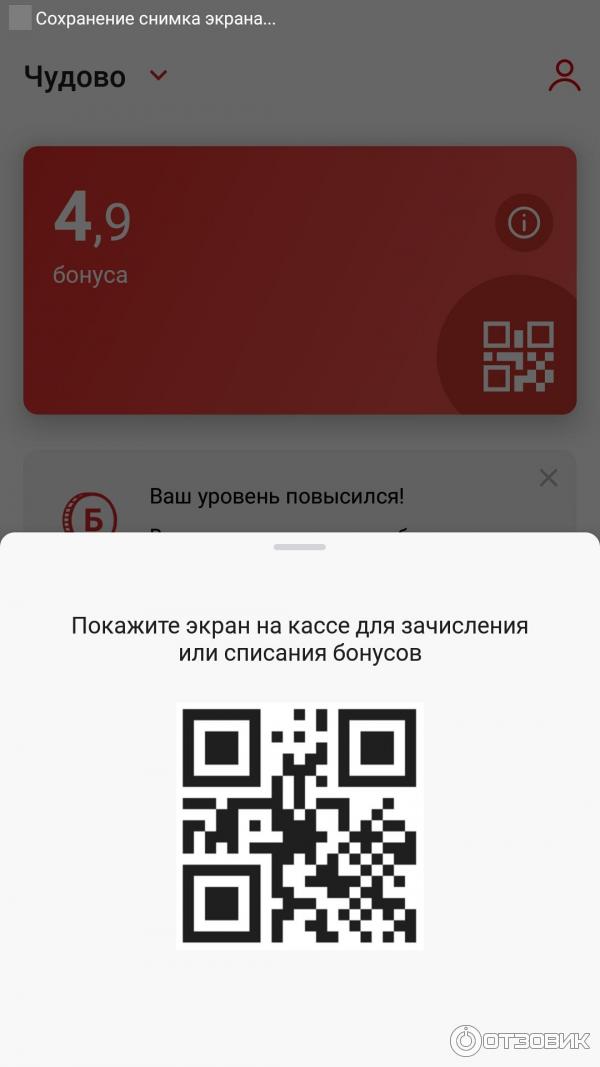This screenshot has width=600, height=1067.
Task: Open the Чудово city dropdown
Action: point(96,77)
